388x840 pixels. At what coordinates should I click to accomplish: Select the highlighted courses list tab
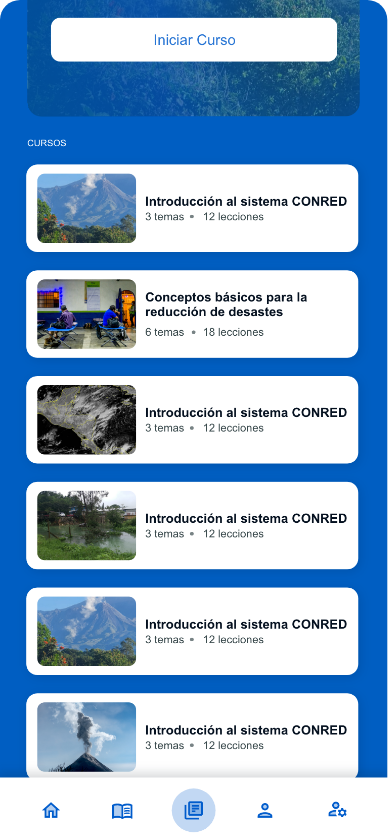click(x=193, y=810)
